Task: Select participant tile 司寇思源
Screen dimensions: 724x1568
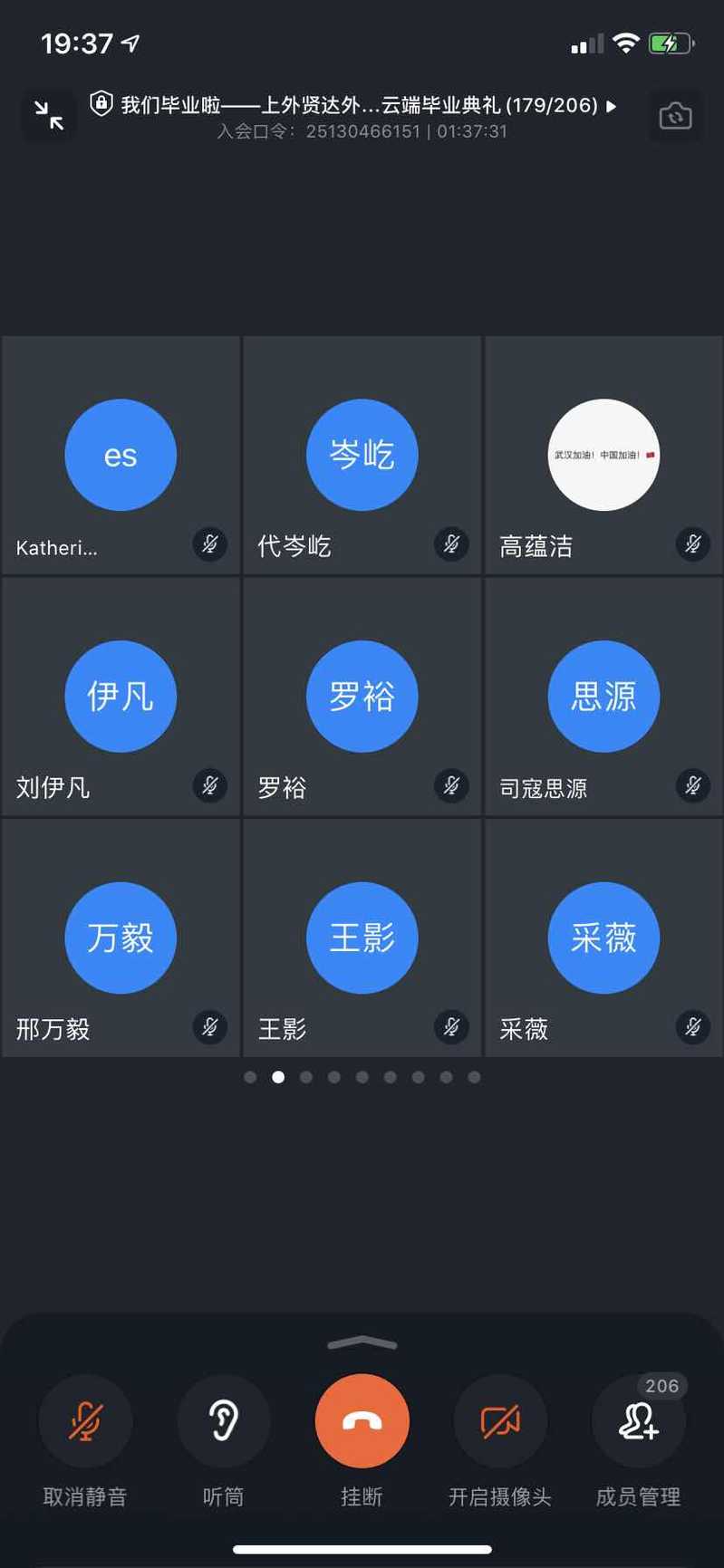Action: (603, 697)
